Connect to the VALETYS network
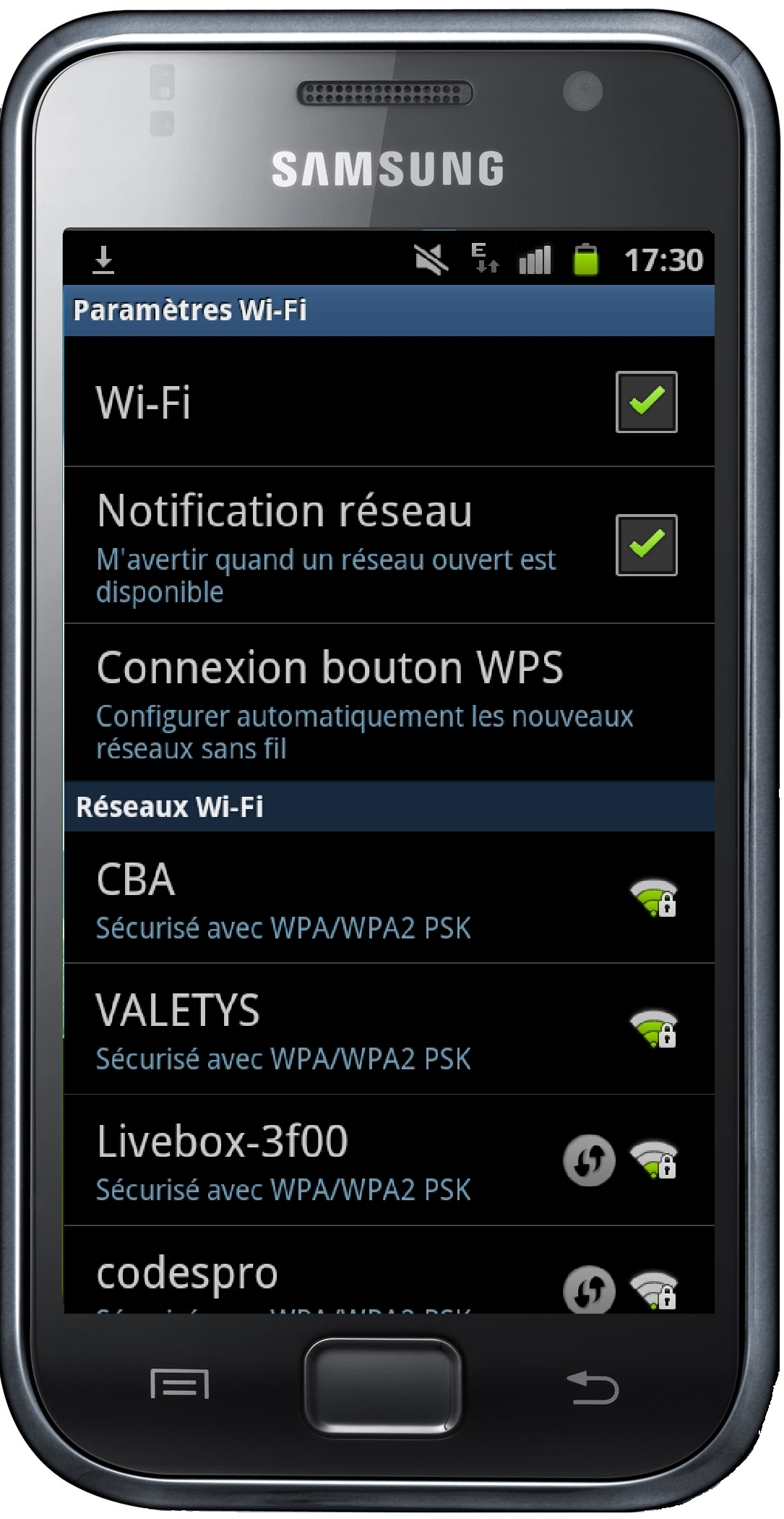This screenshot has height=1519, width=784. tap(325, 1030)
